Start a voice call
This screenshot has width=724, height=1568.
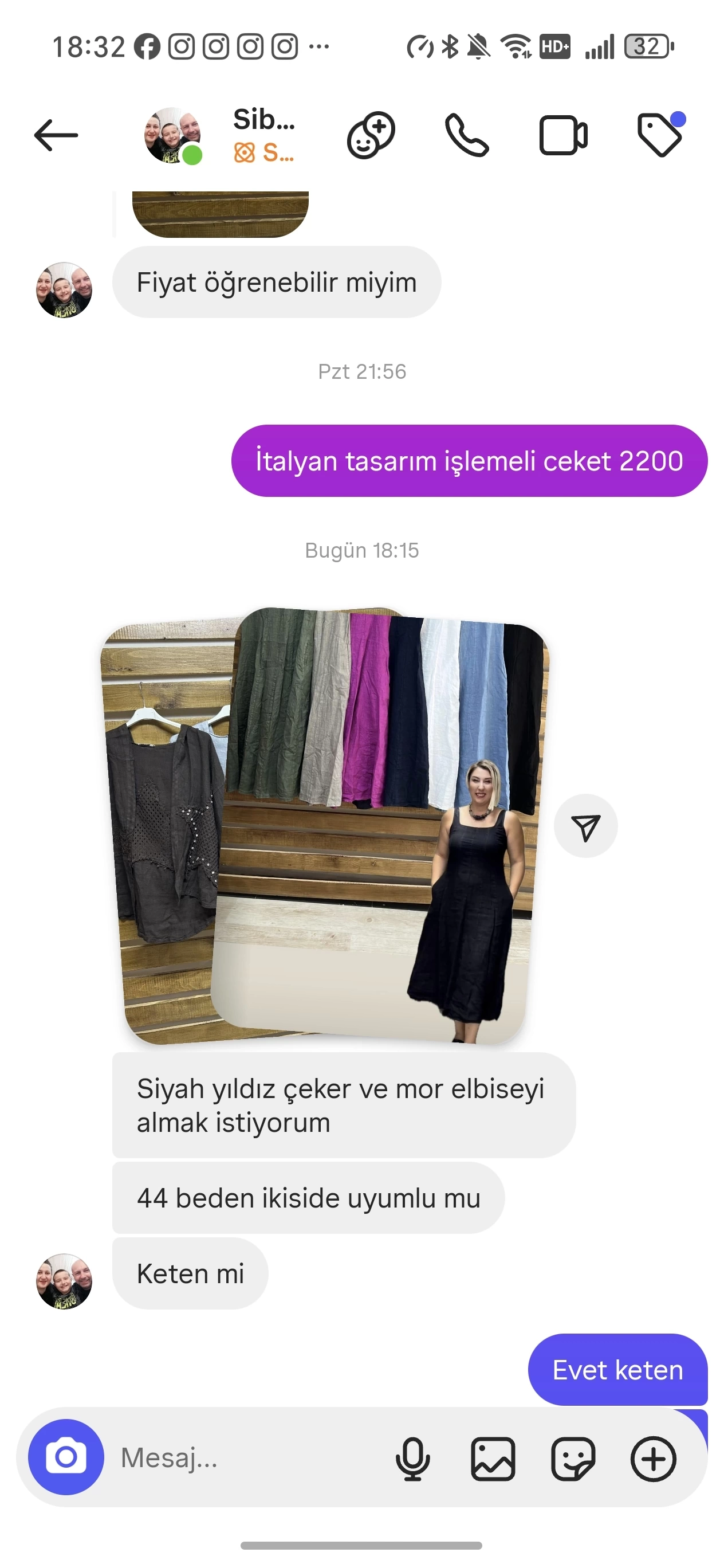tap(467, 135)
